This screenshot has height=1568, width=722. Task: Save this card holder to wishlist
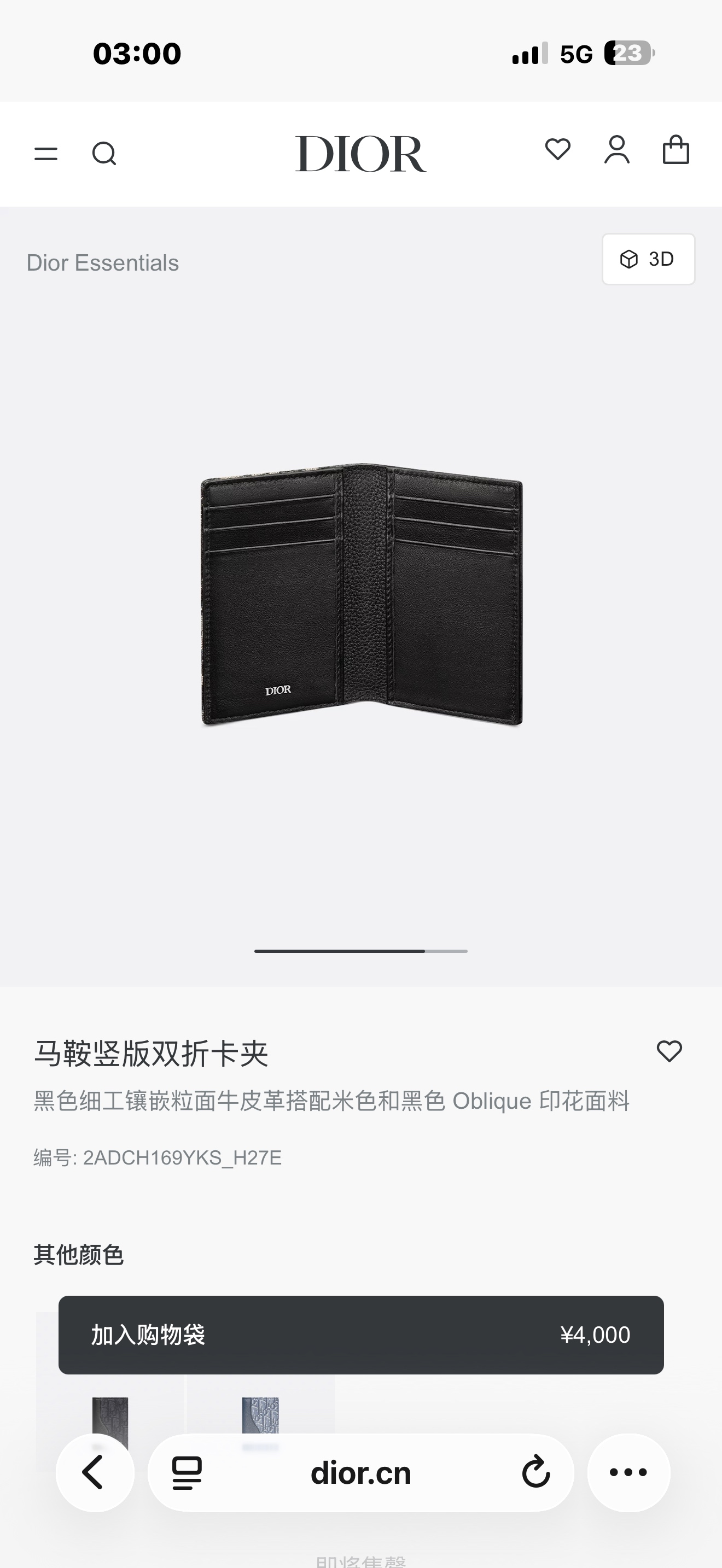[669, 1051]
